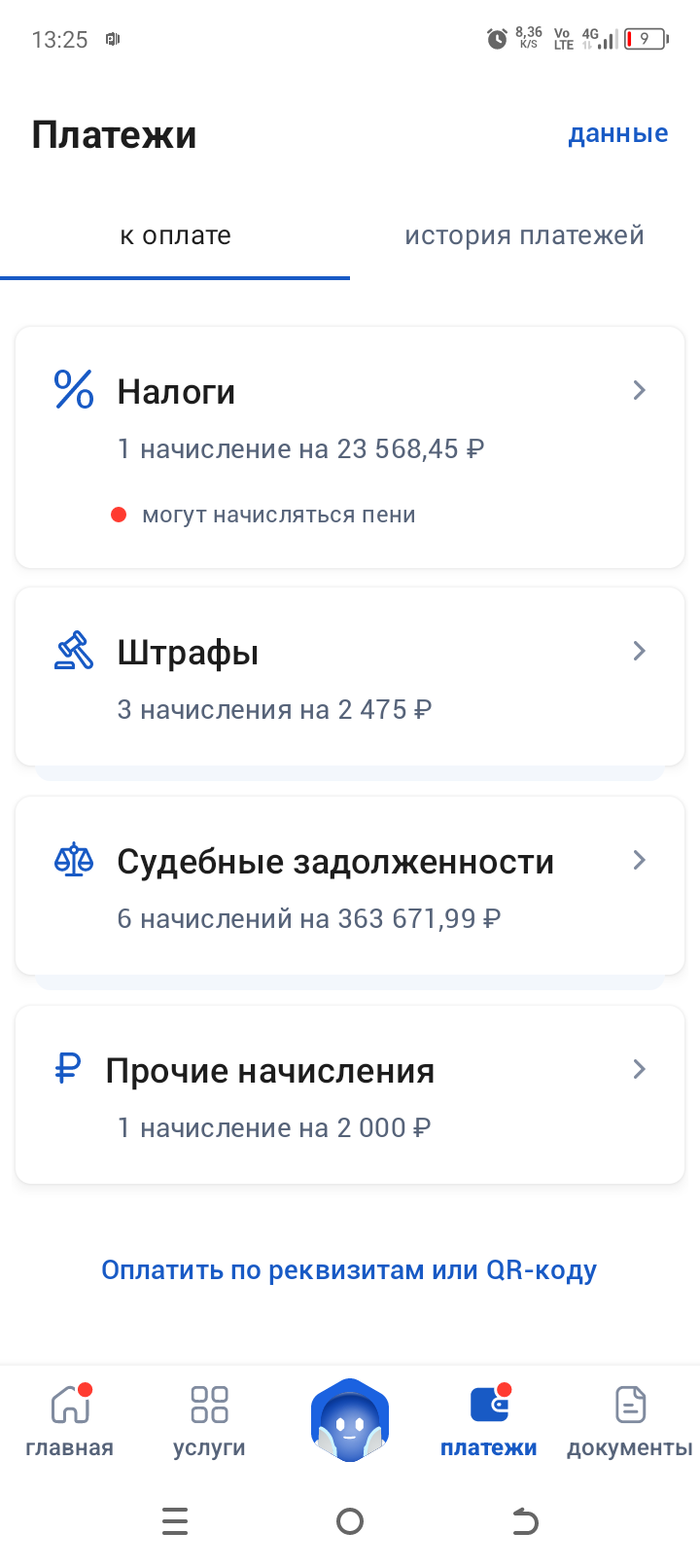
Task: Switch to the история платежей tab
Action: [524, 234]
